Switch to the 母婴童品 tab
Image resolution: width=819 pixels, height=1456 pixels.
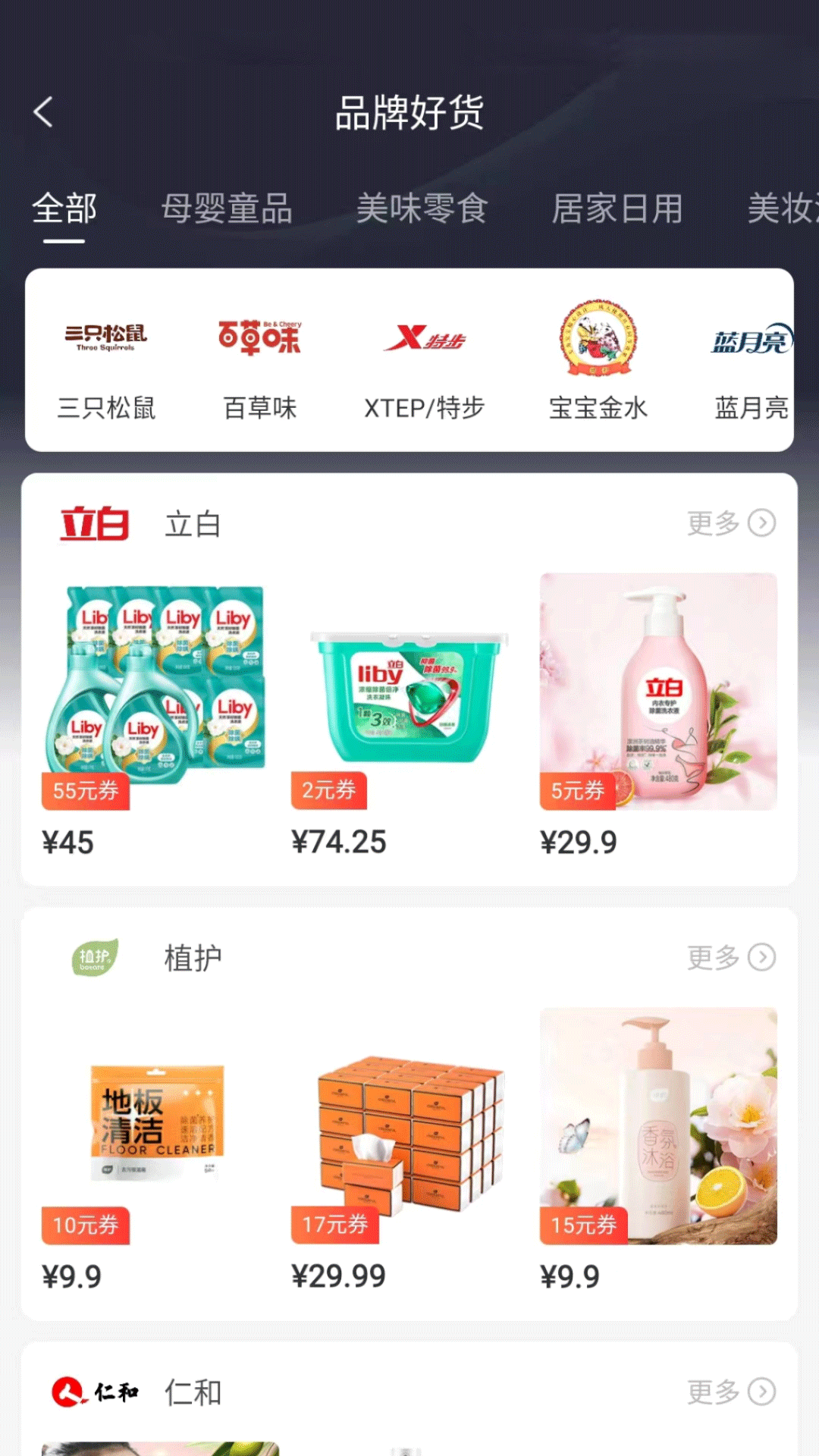(x=227, y=209)
